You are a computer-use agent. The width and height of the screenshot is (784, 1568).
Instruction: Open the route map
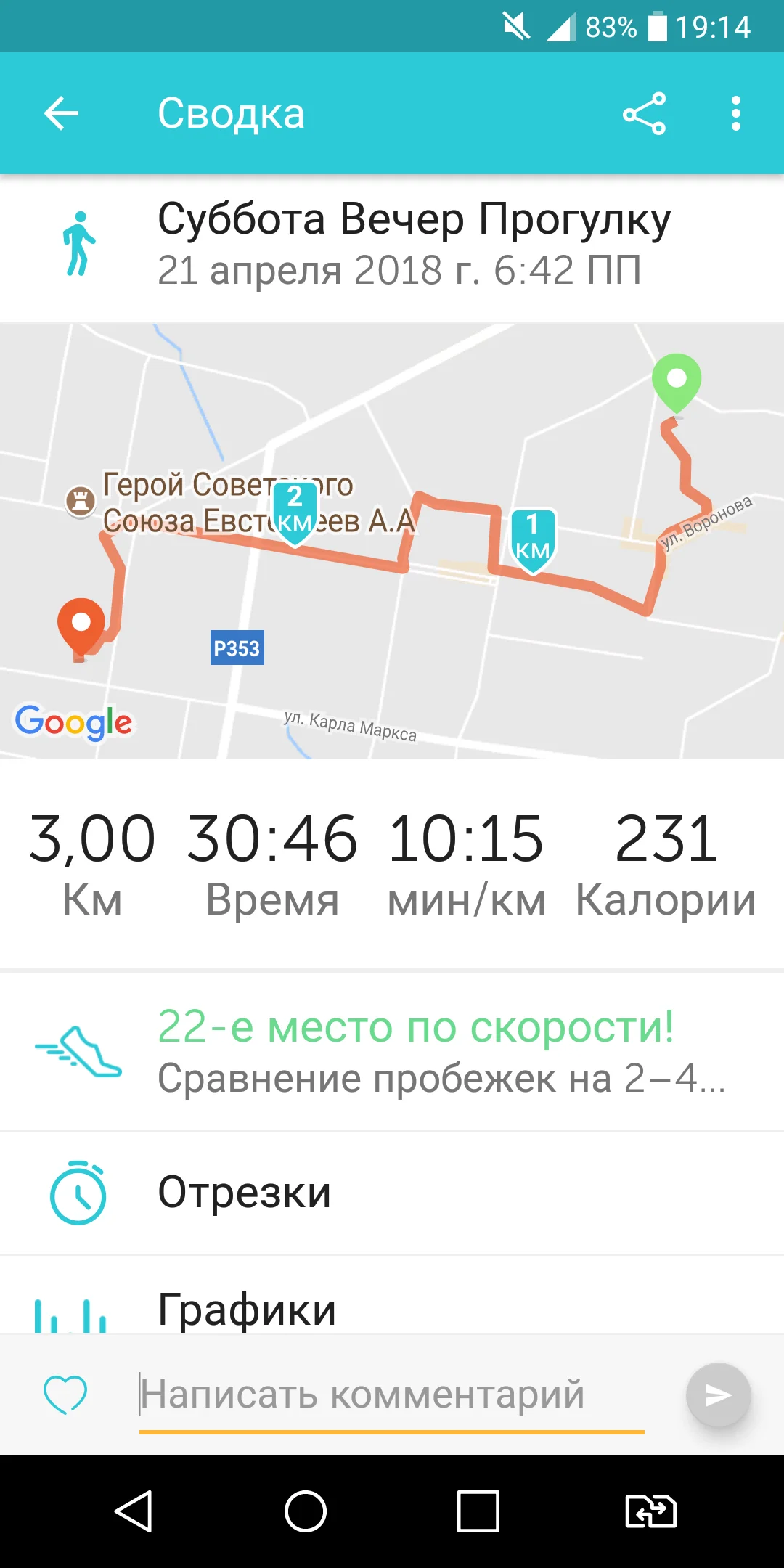pos(392,541)
